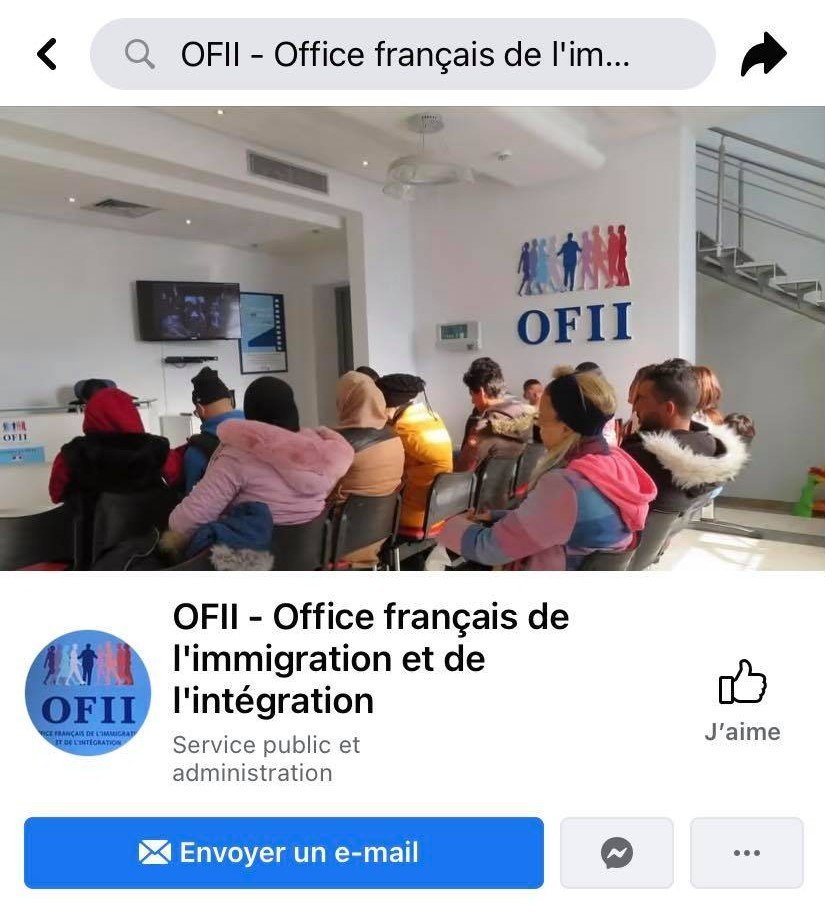Viewport: 825px width, 913px height.
Task: Open the OFII search field
Action: pyautogui.click(x=403, y=54)
